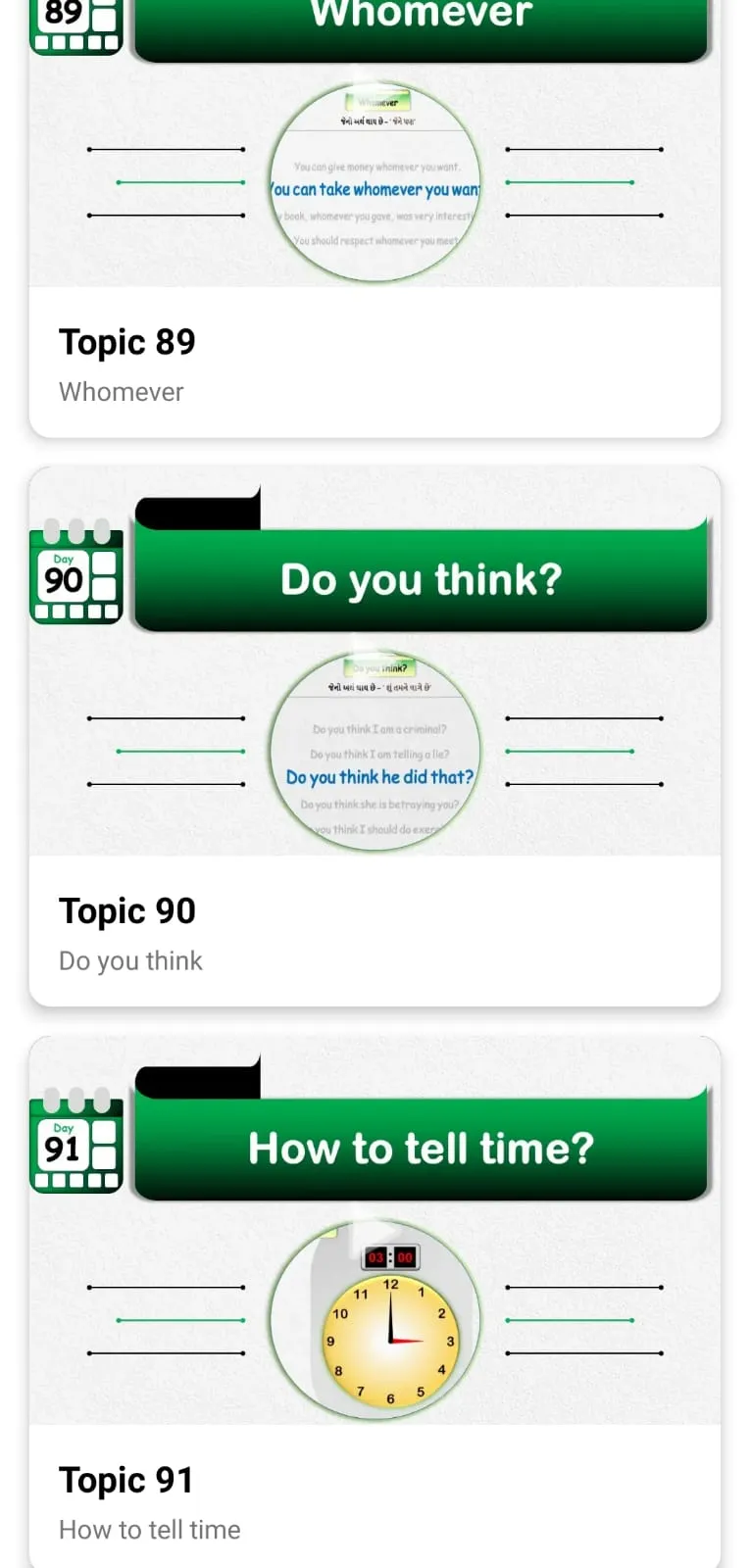750x1568 pixels.
Task: Open Topic 89 Whomever lesson card
Action: tap(375, 363)
